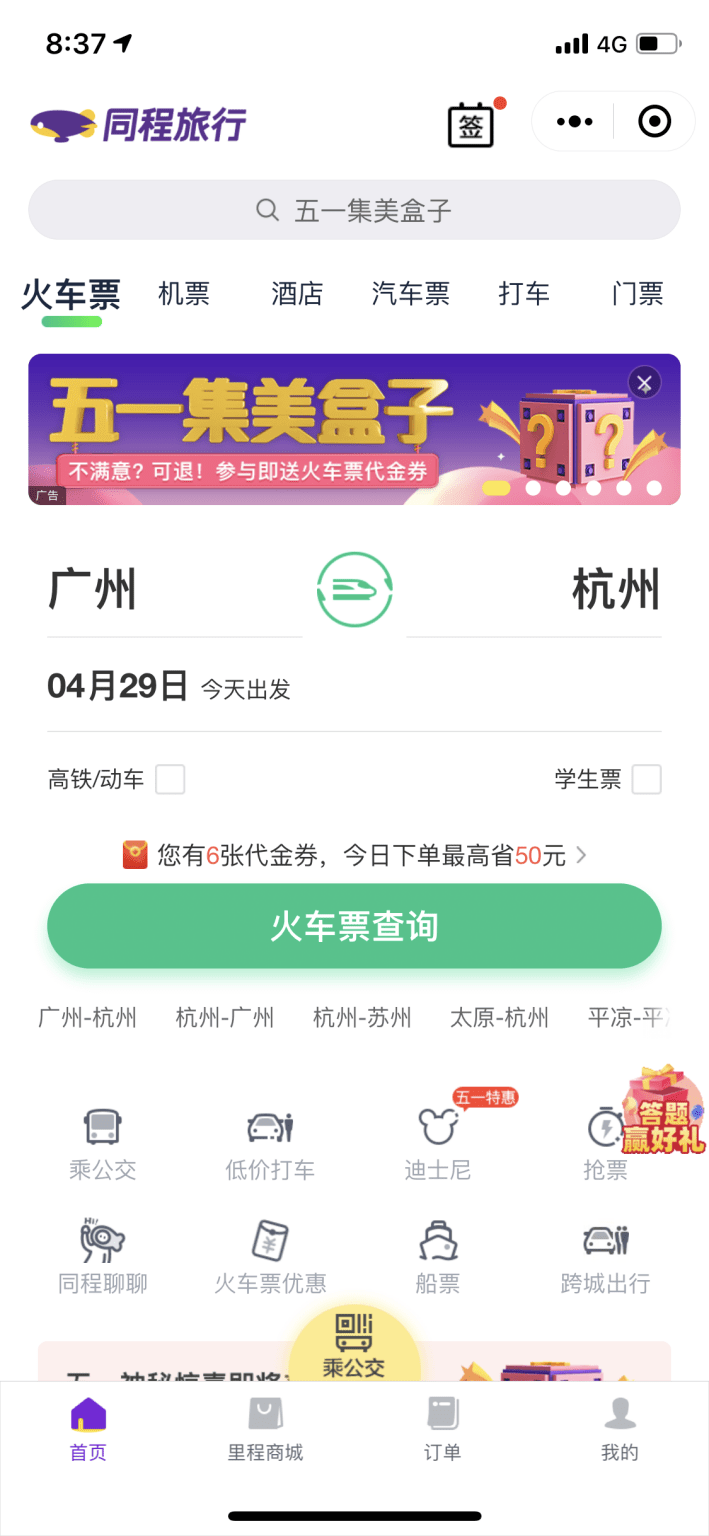
Task: Open the 我的 profile tab
Action: click(x=619, y=1430)
